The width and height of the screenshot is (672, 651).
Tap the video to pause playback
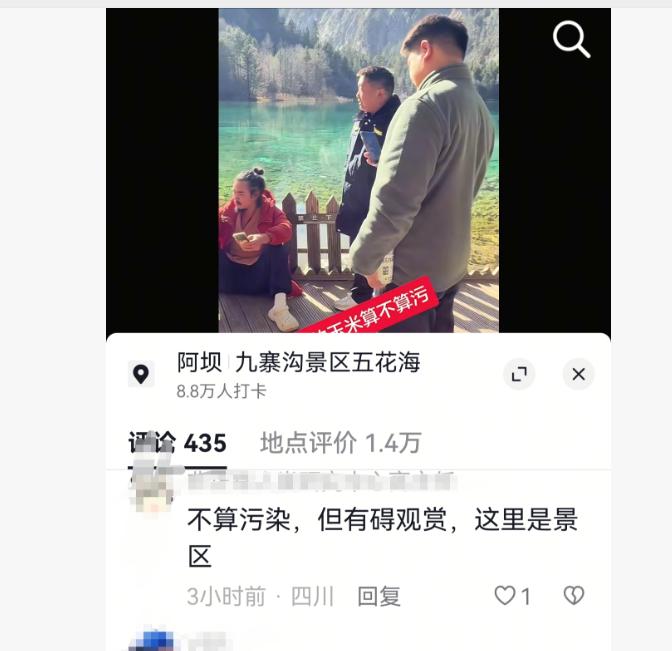[358, 170]
